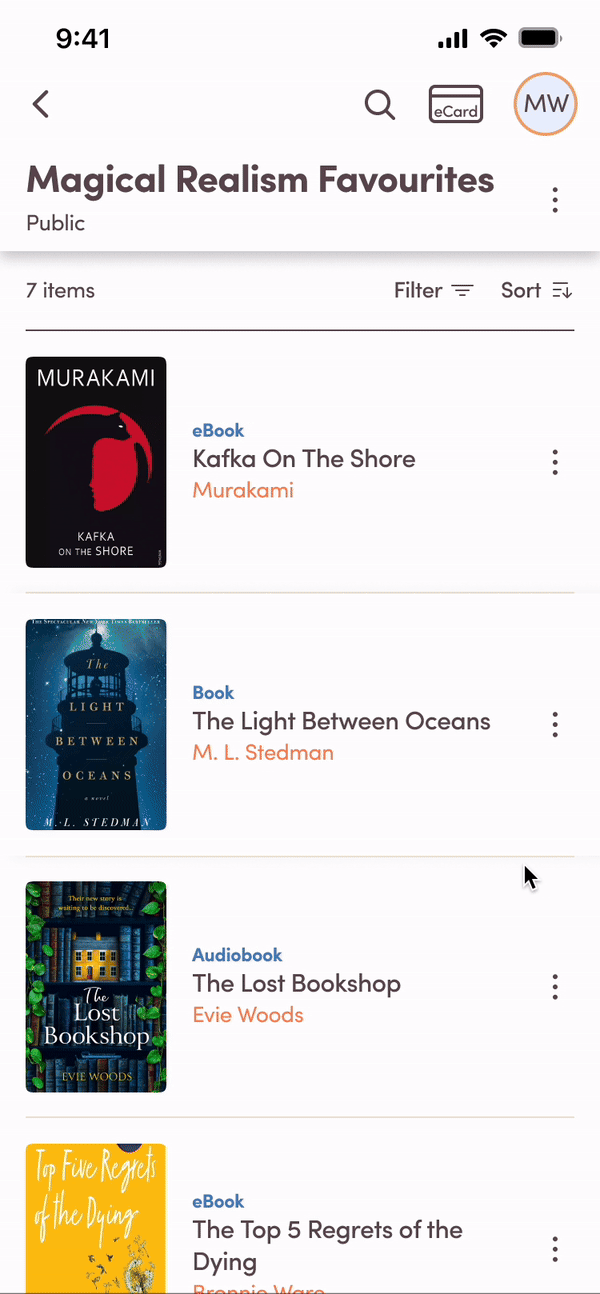Open the Sort options
The width and height of the screenshot is (600, 1294).
tap(537, 291)
